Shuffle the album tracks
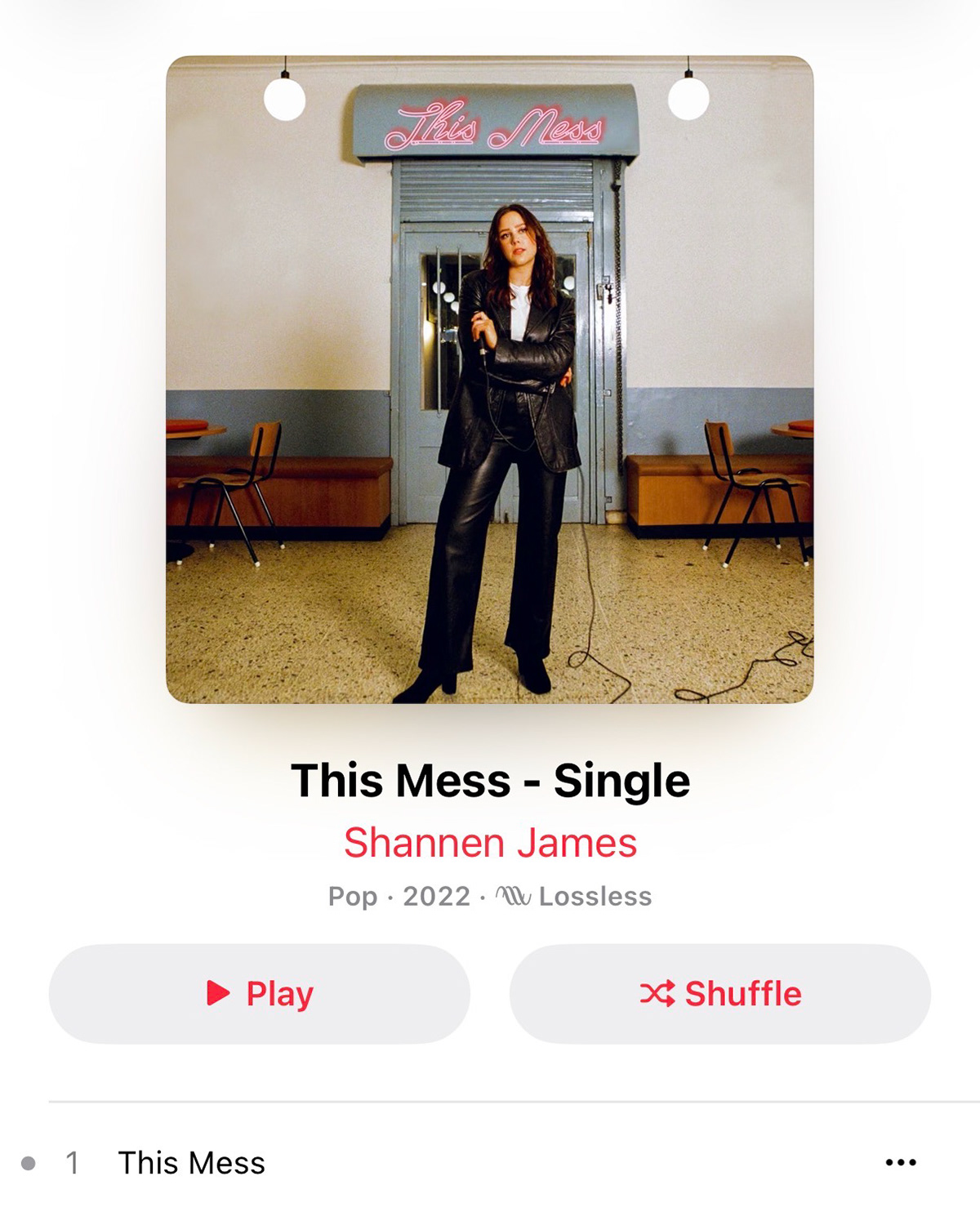The image size is (980, 1216). click(719, 994)
